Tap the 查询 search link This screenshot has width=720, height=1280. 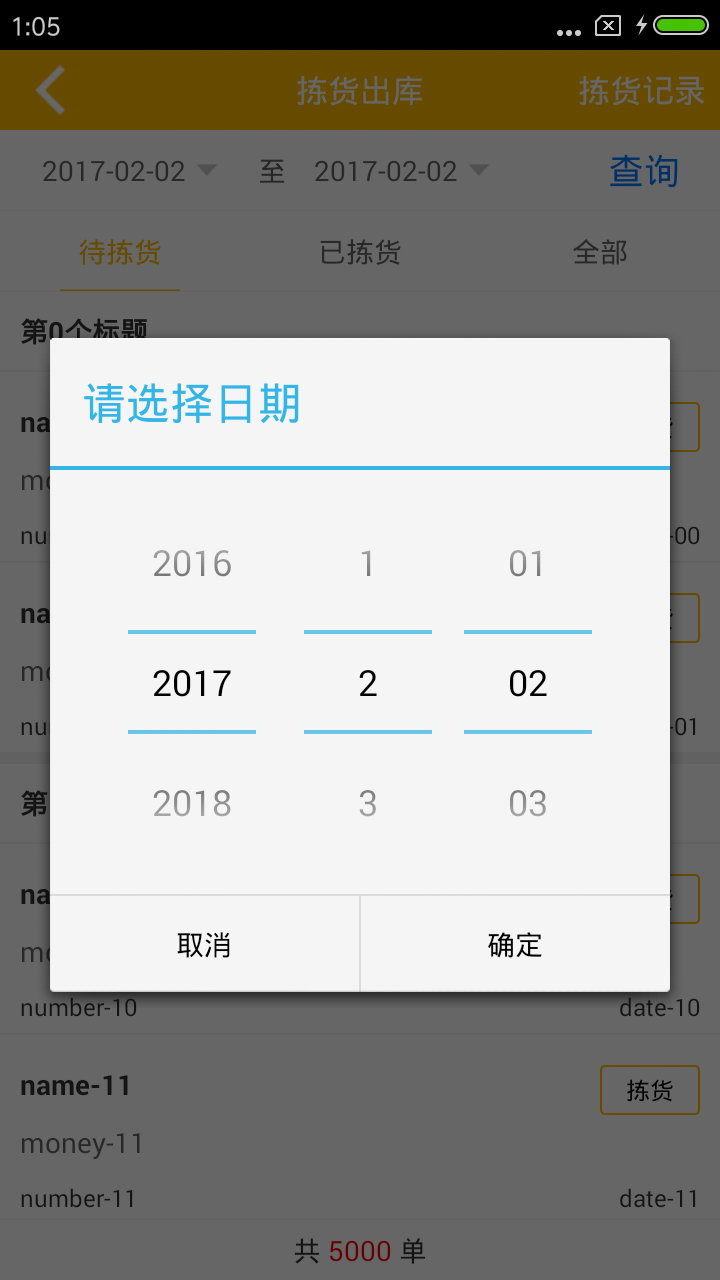point(645,170)
